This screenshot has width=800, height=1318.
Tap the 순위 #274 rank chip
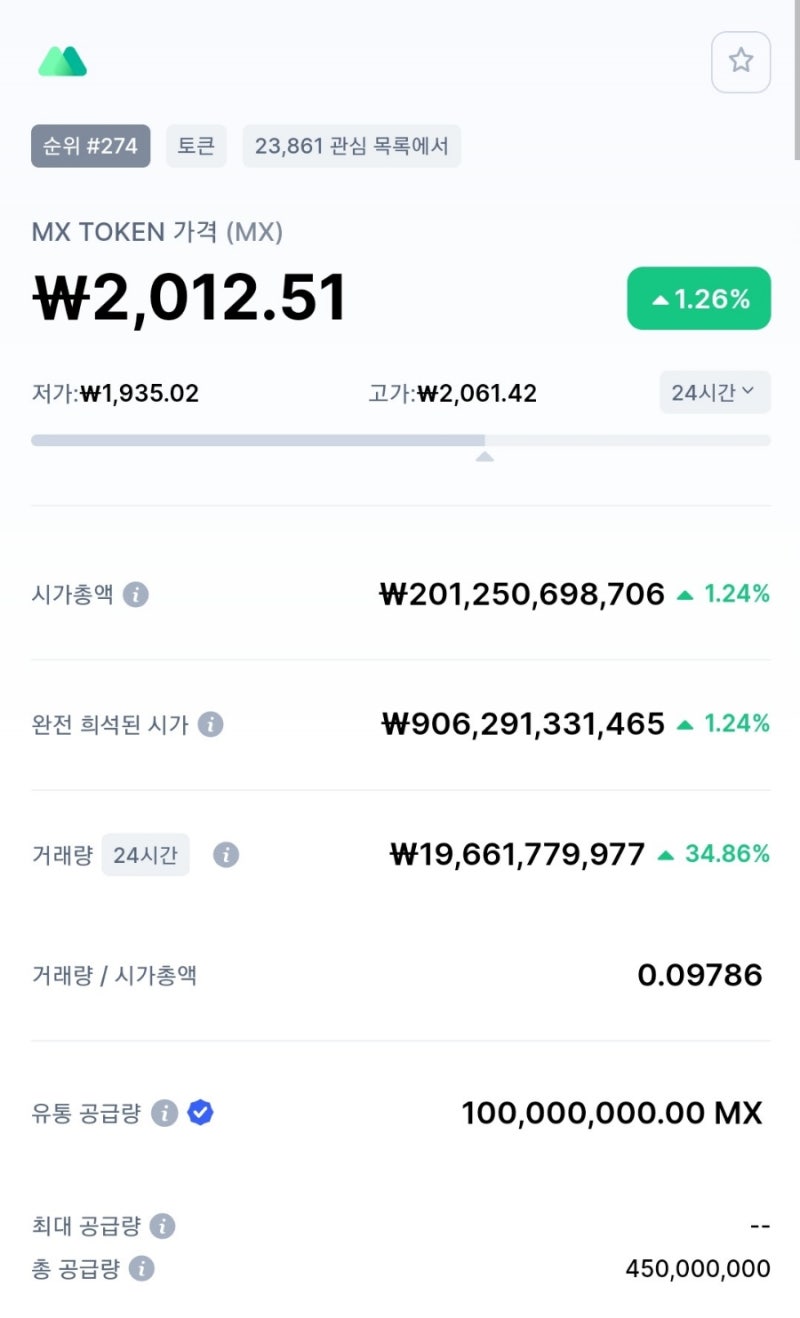(x=91, y=146)
